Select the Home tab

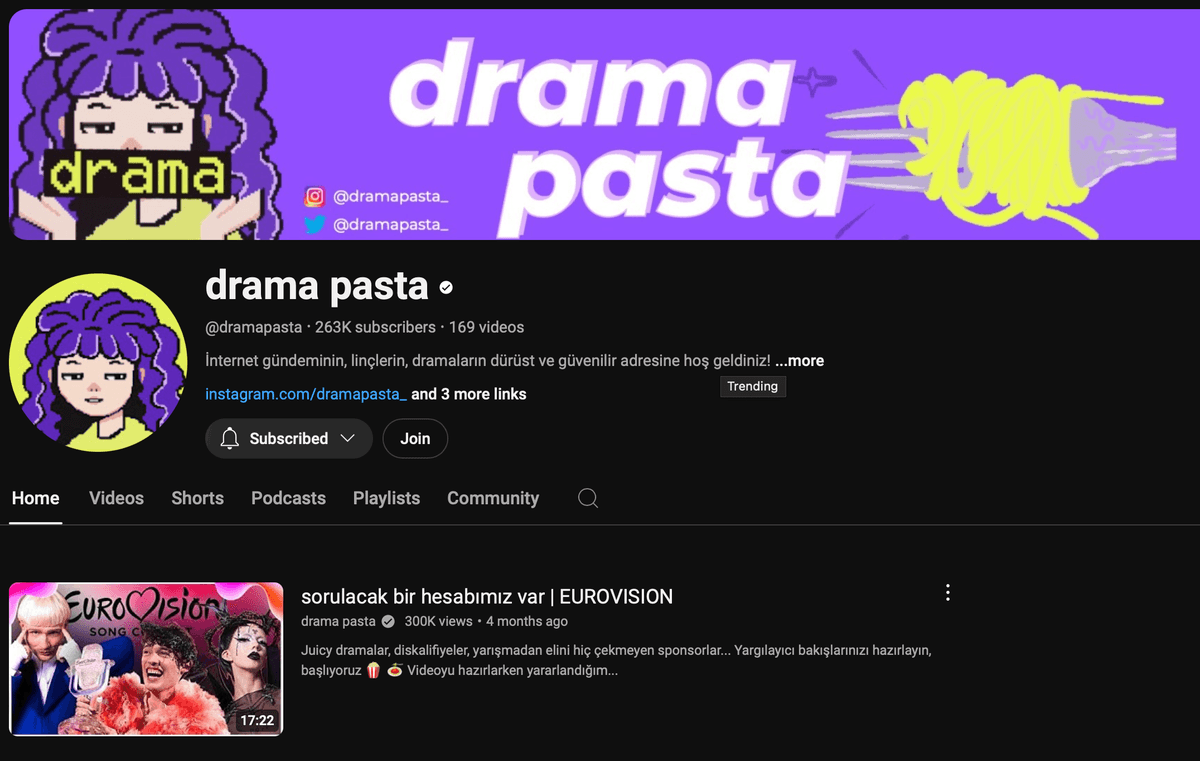pyautogui.click(x=36, y=498)
